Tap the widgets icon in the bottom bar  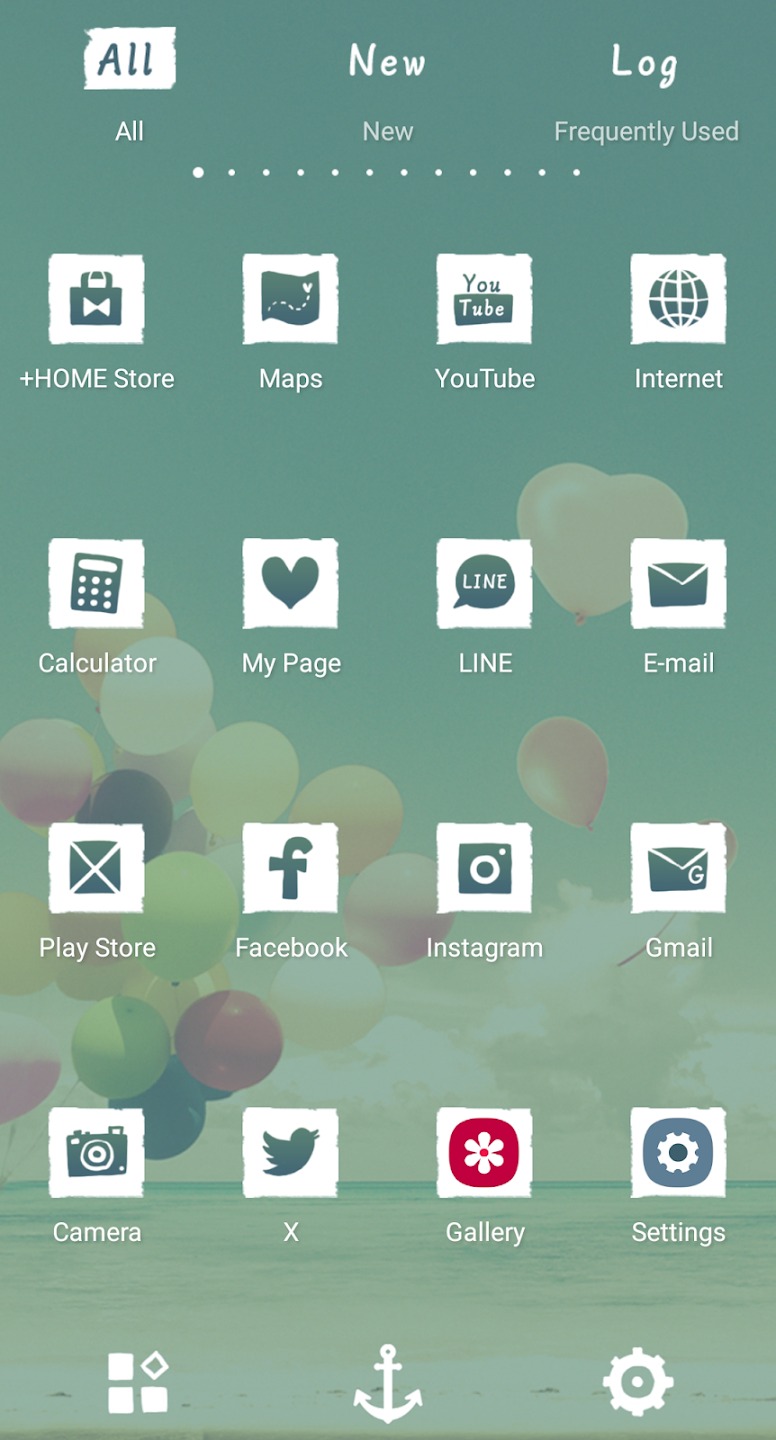138,1383
